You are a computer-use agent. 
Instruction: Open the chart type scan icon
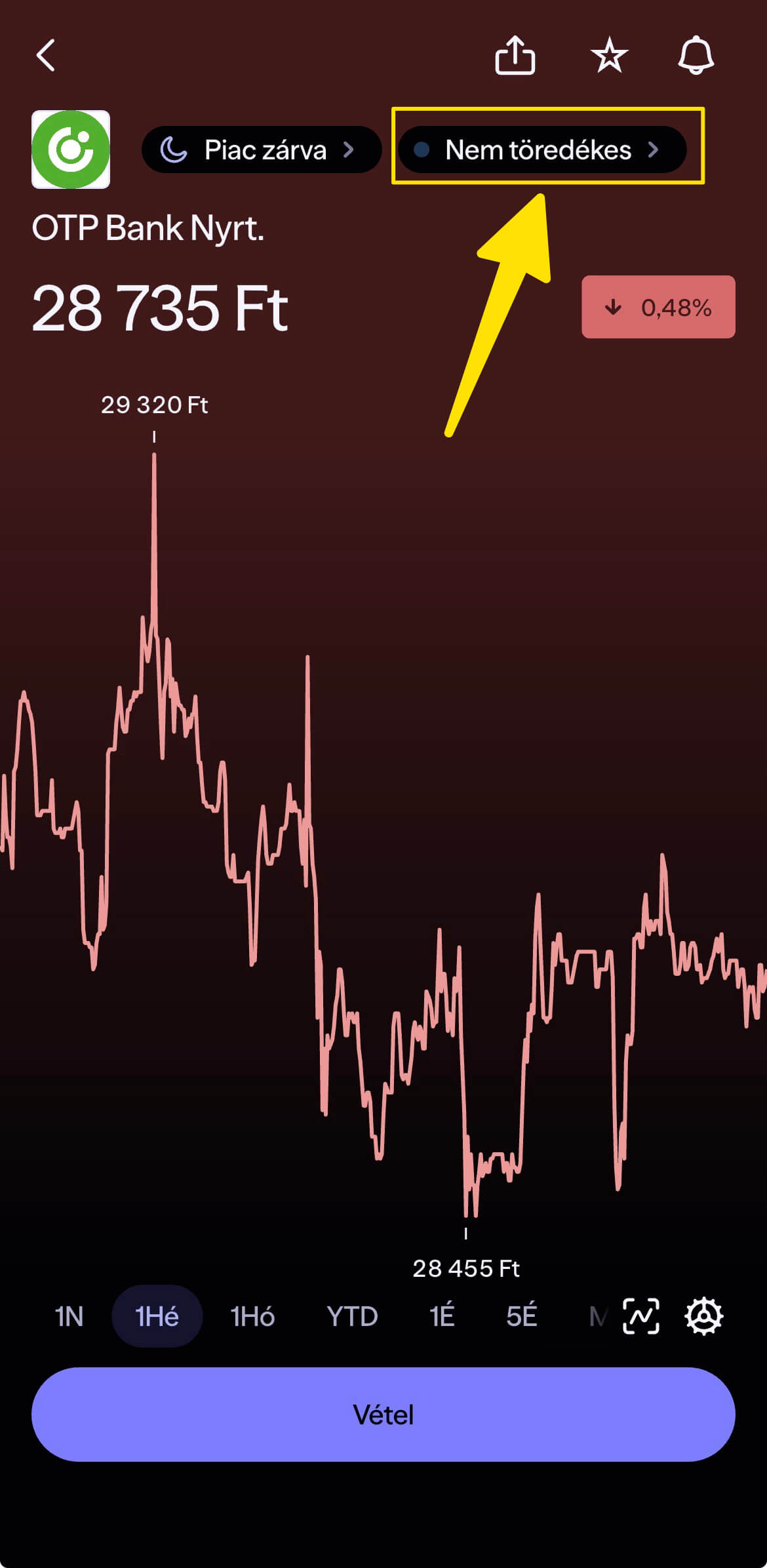(x=640, y=1316)
